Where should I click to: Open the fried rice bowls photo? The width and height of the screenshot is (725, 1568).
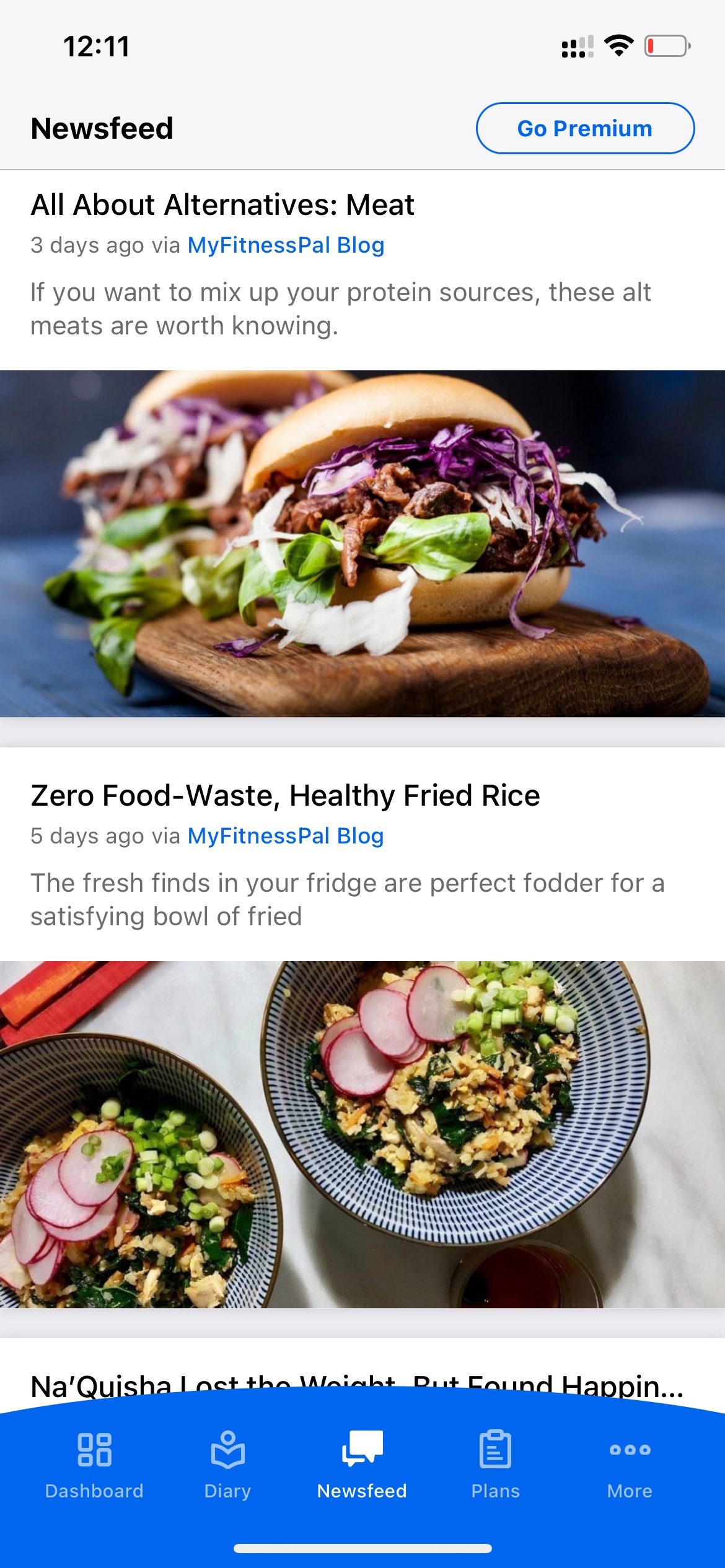362,1135
